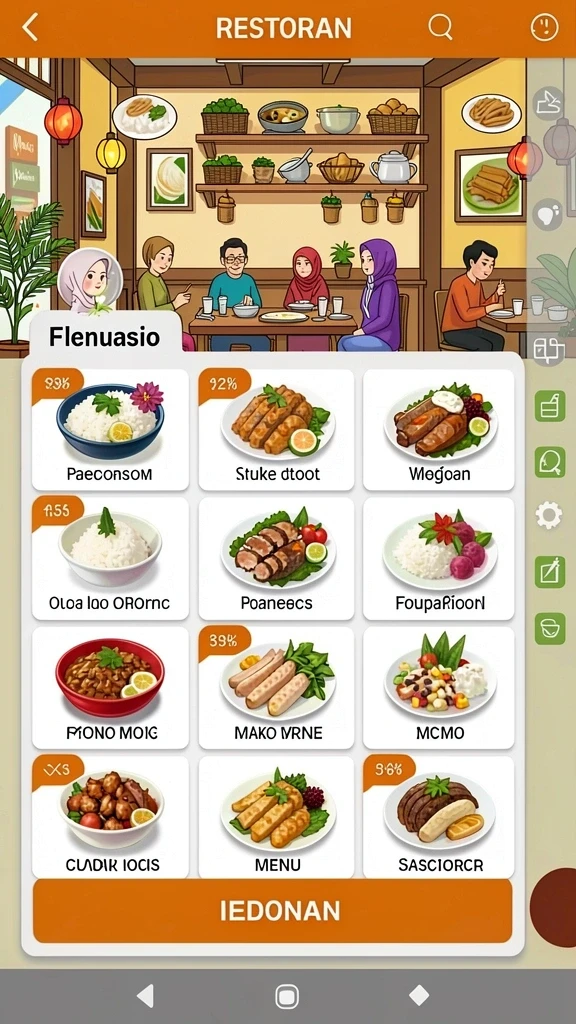
Task: Open the Wlogoan dish card
Action: pos(439,429)
